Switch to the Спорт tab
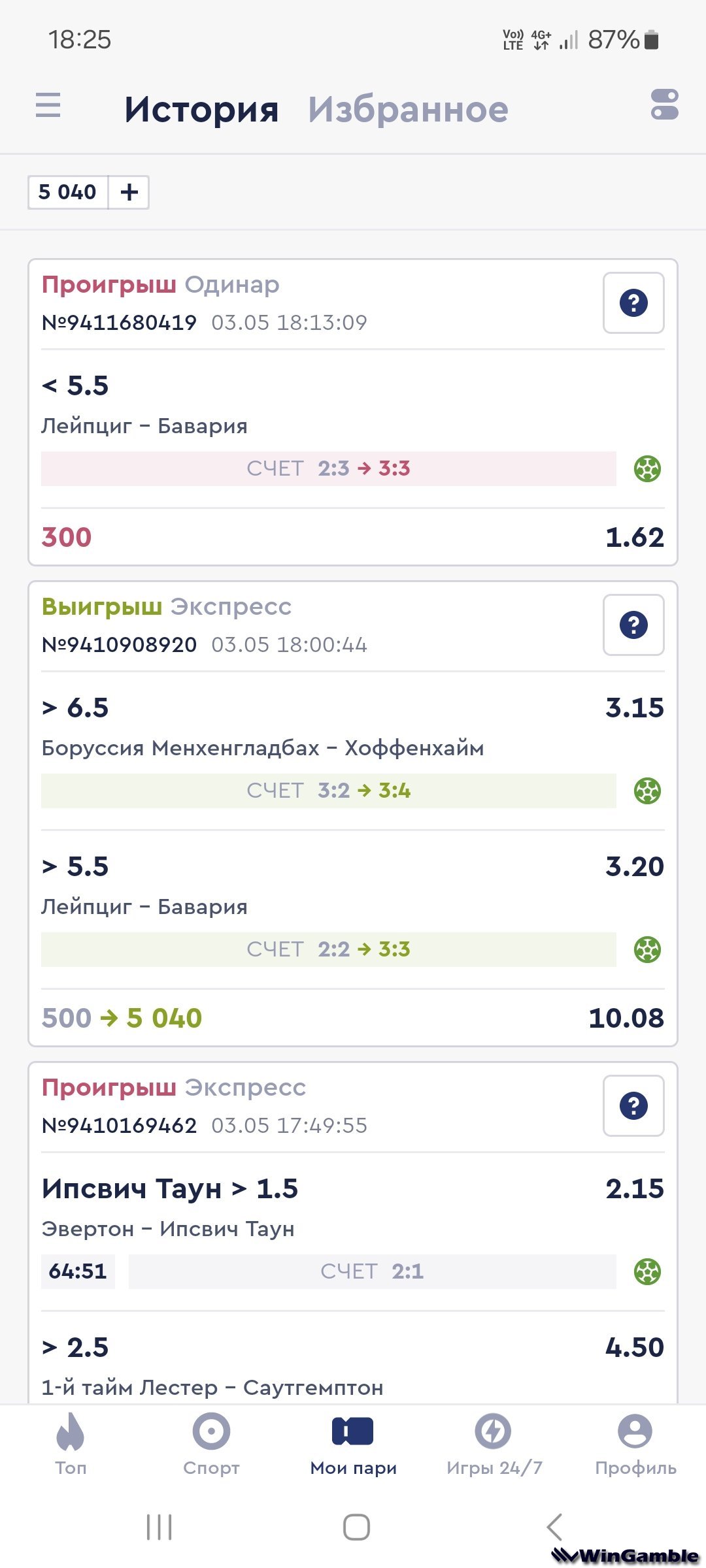The height and width of the screenshot is (1568, 706). pyautogui.click(x=211, y=1445)
